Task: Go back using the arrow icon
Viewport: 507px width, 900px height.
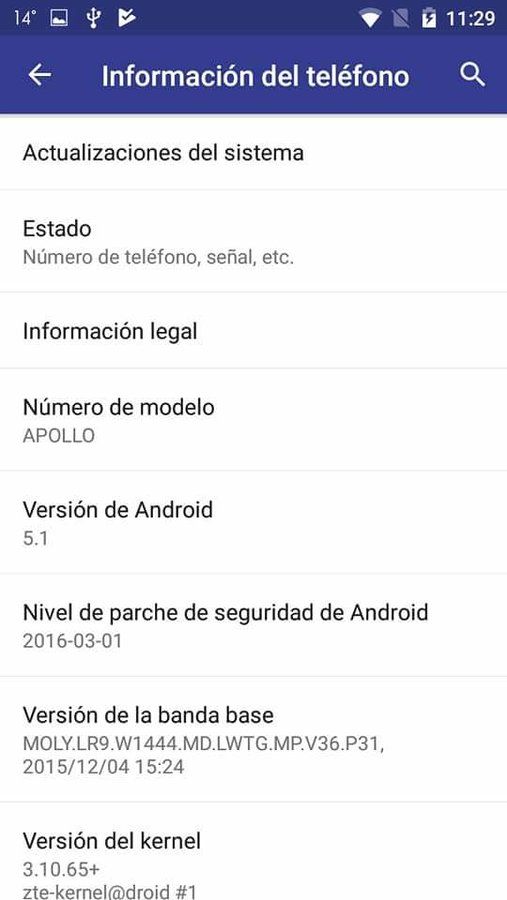Action: [x=40, y=75]
